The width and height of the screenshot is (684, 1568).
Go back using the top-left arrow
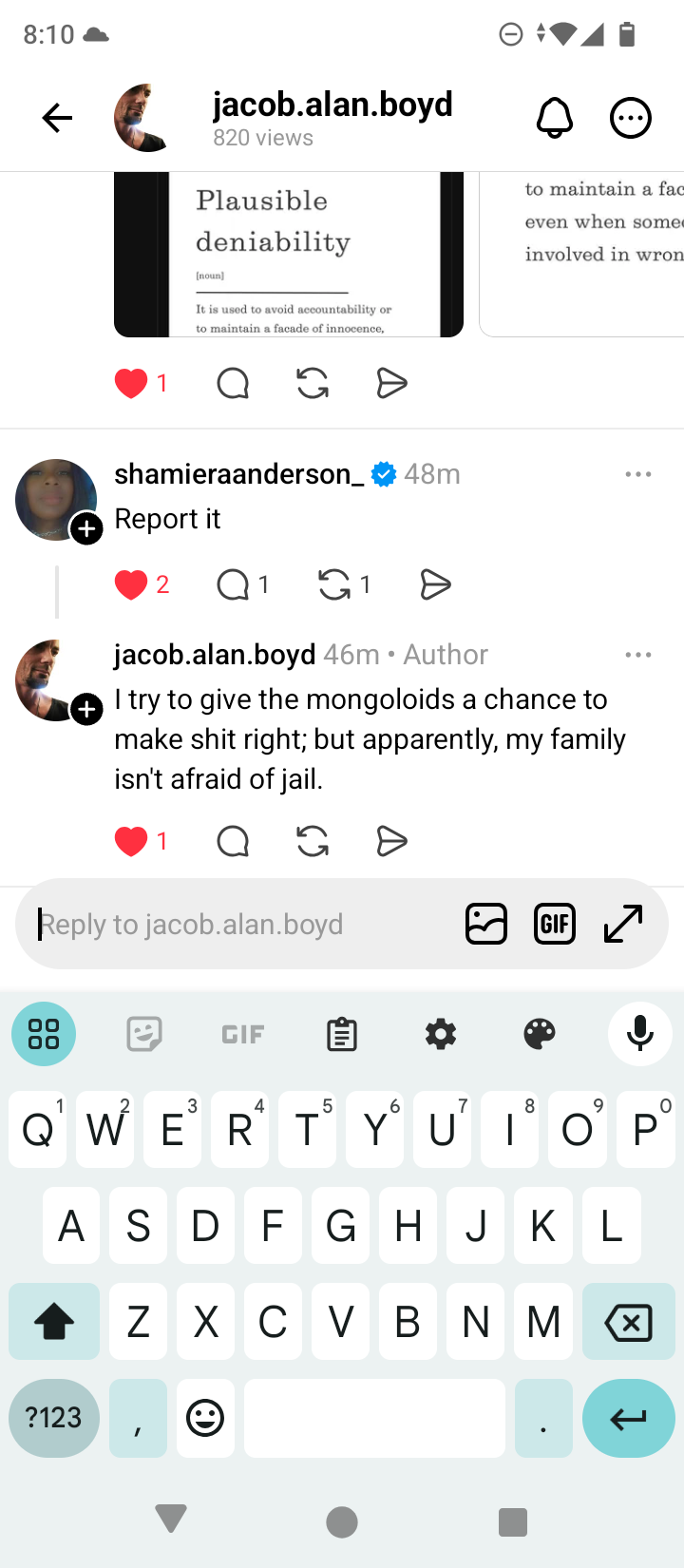(x=57, y=118)
